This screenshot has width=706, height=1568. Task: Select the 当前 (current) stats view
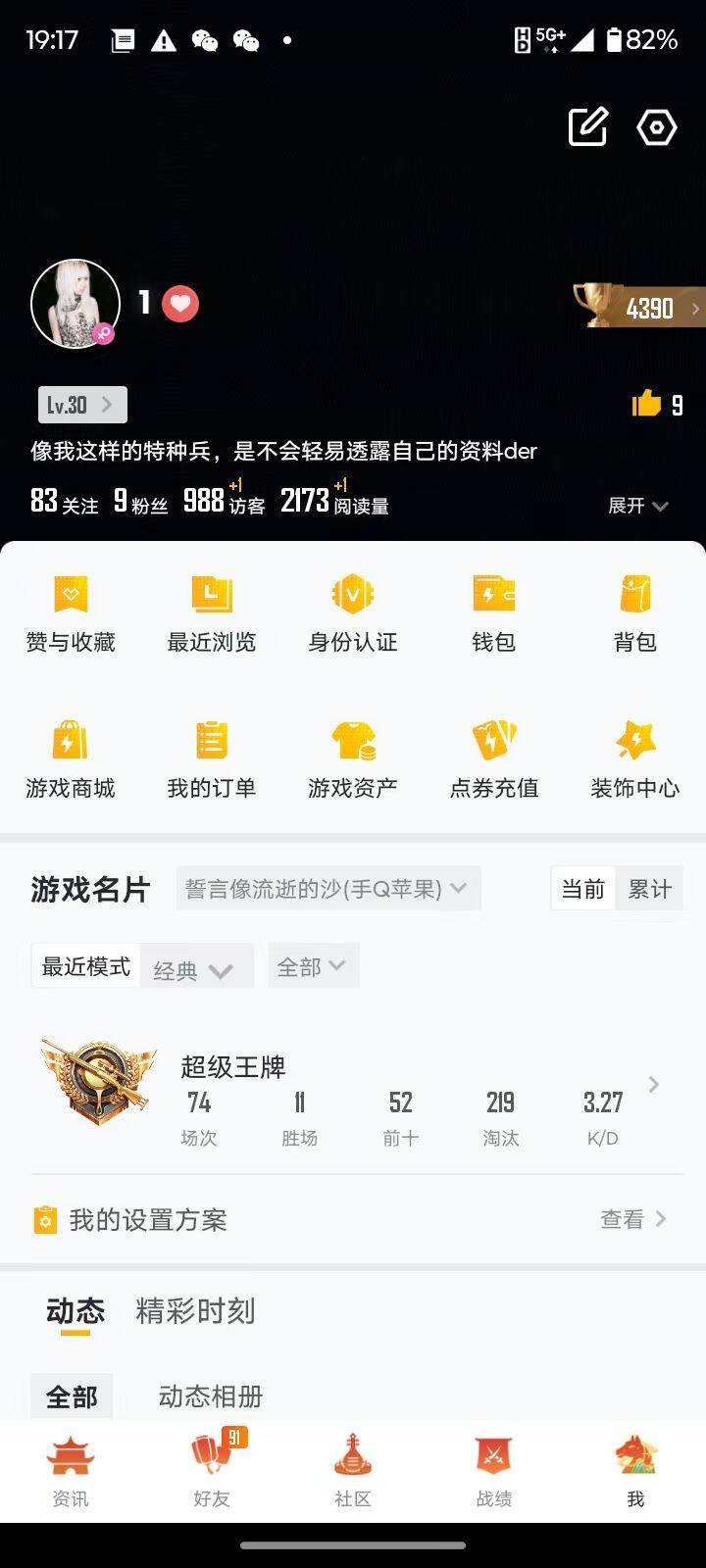582,888
